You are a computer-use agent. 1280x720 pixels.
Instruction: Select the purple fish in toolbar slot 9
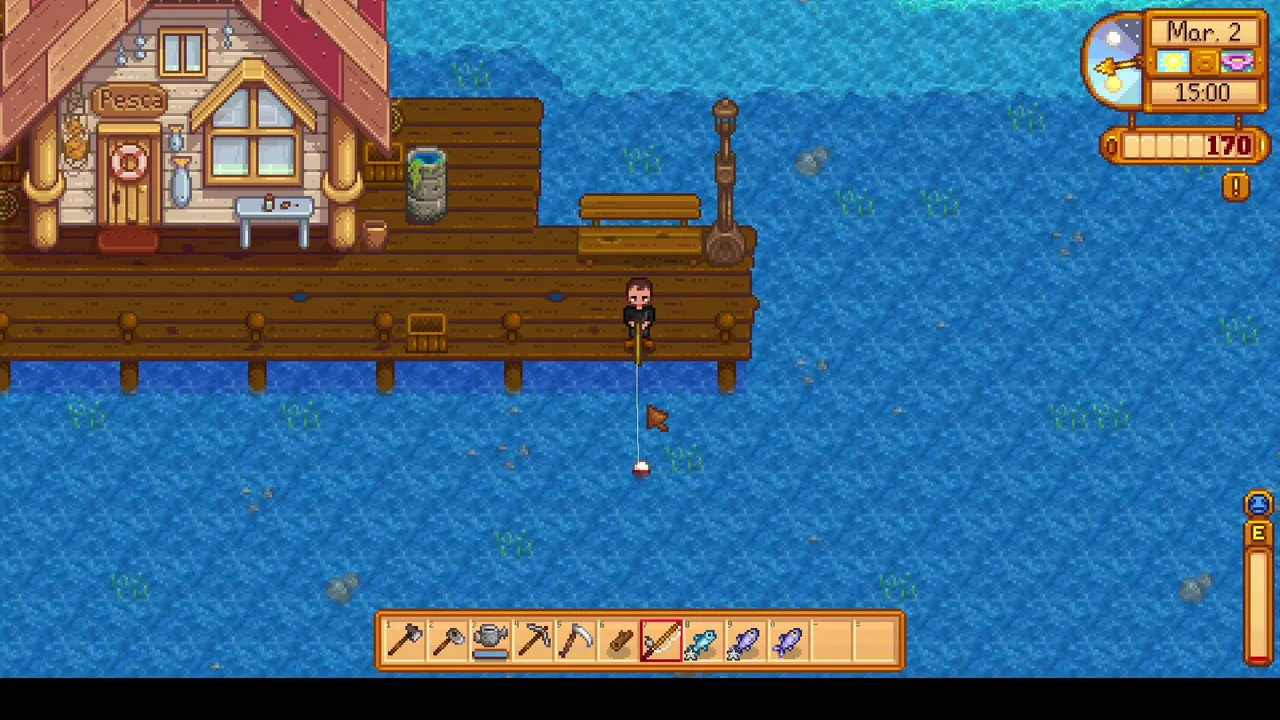(x=747, y=640)
